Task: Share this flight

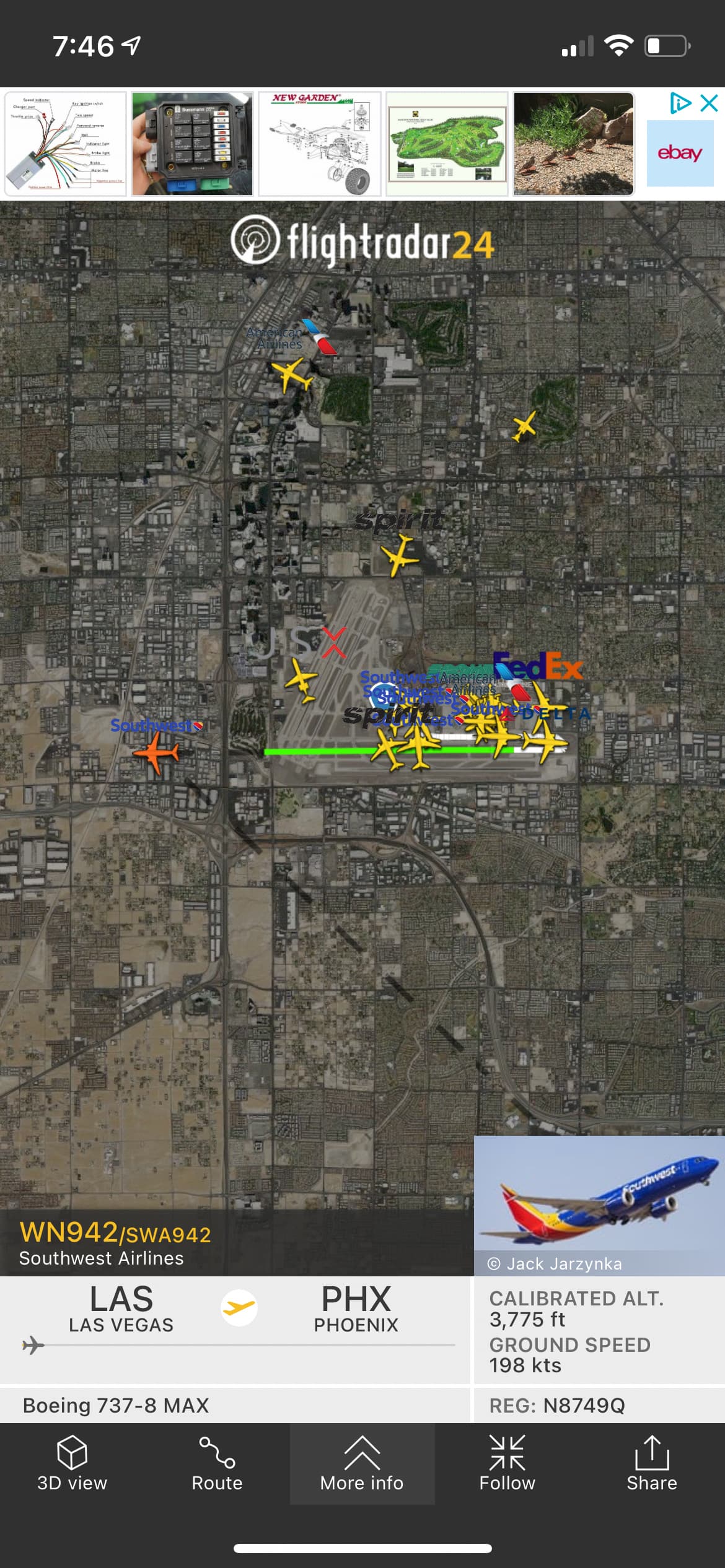Action: (651, 1463)
